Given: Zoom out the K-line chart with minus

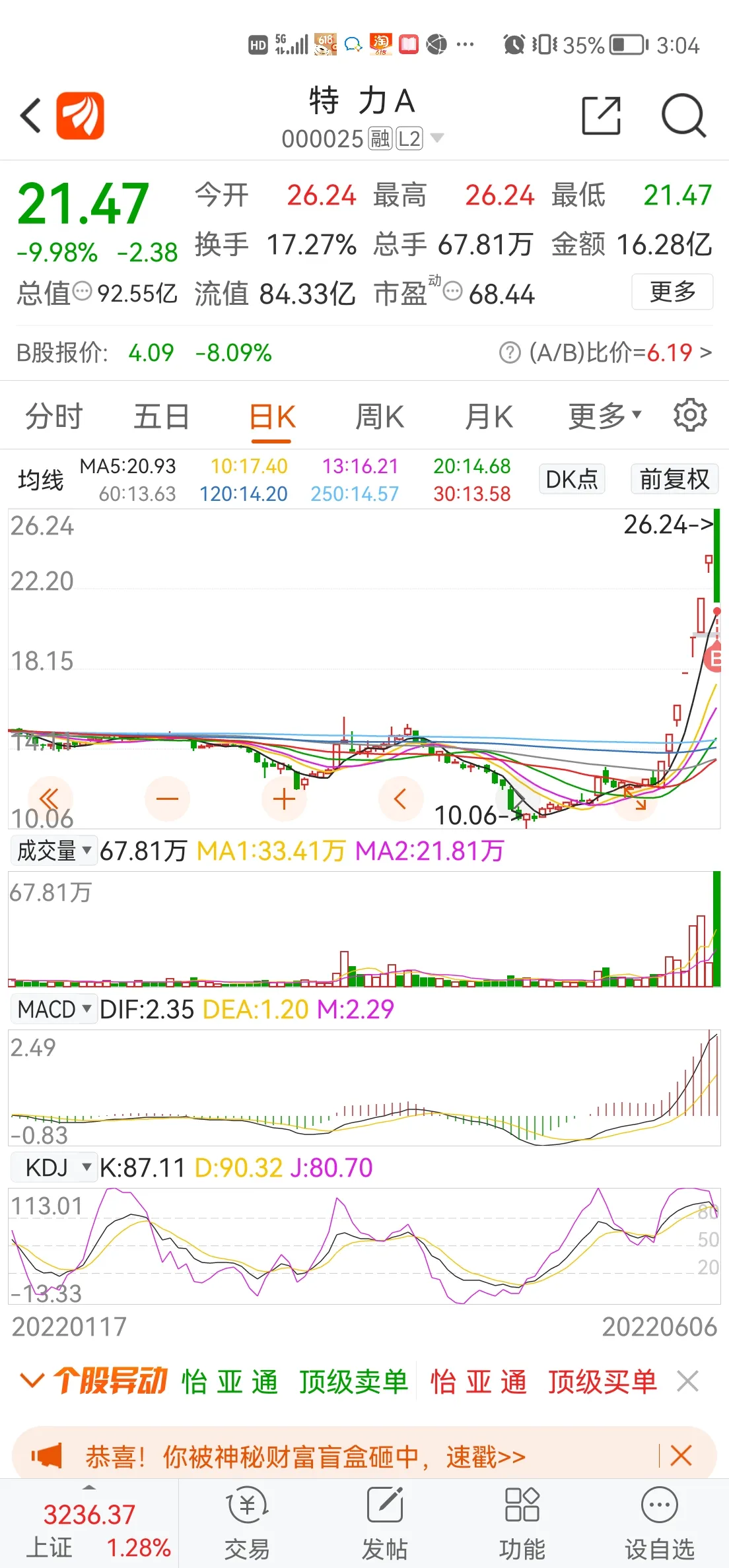Looking at the screenshot, I should point(167,799).
